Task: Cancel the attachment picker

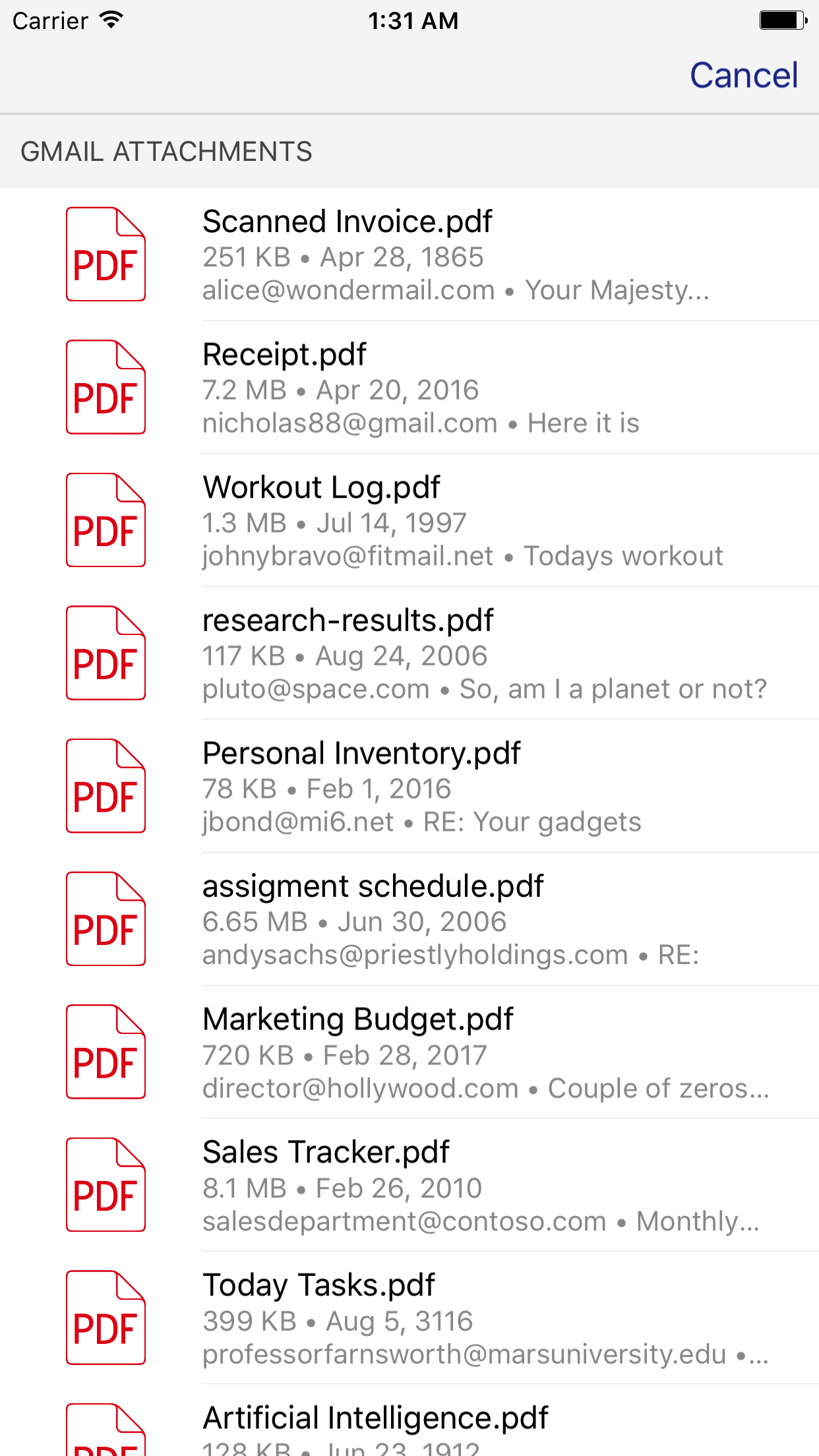Action: pos(744,75)
